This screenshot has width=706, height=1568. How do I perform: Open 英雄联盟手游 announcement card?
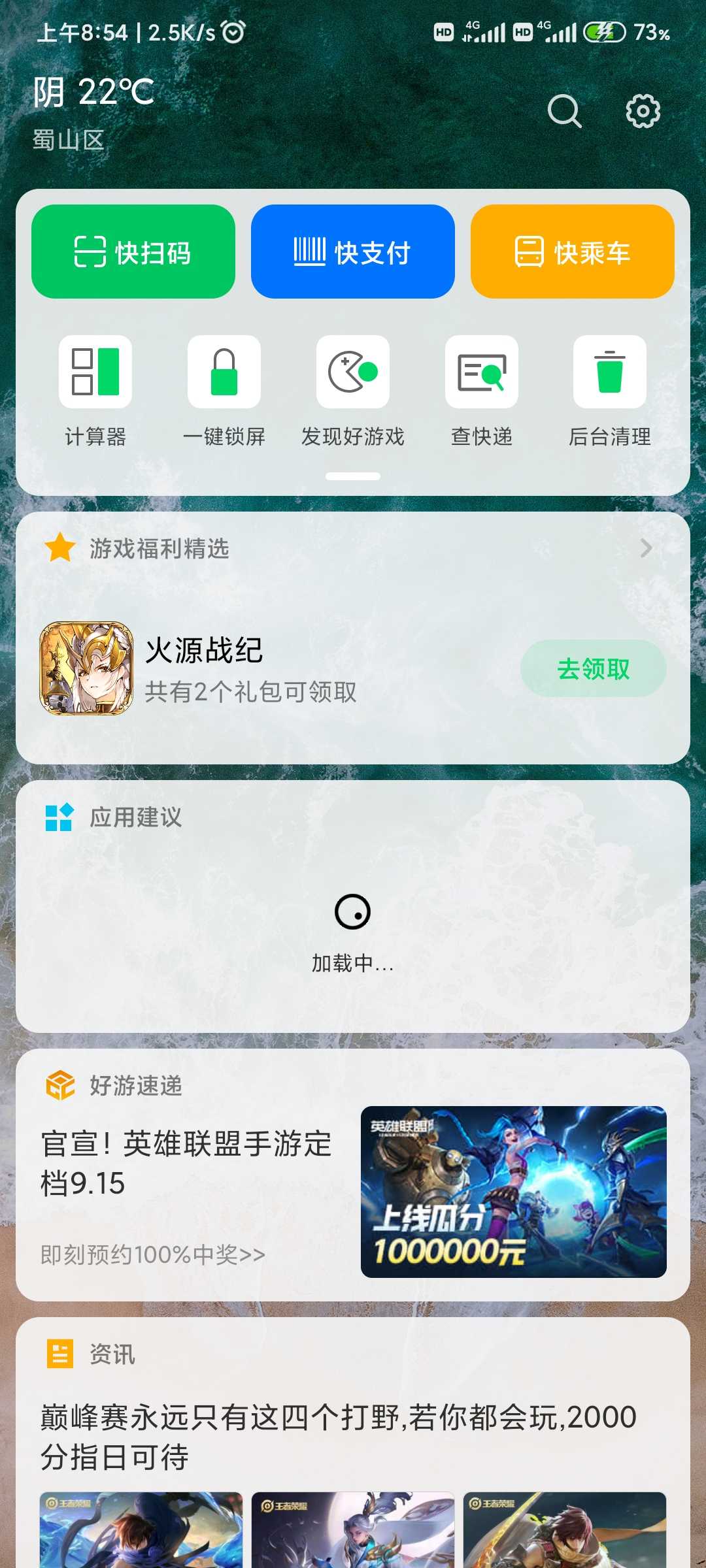pos(513,1192)
